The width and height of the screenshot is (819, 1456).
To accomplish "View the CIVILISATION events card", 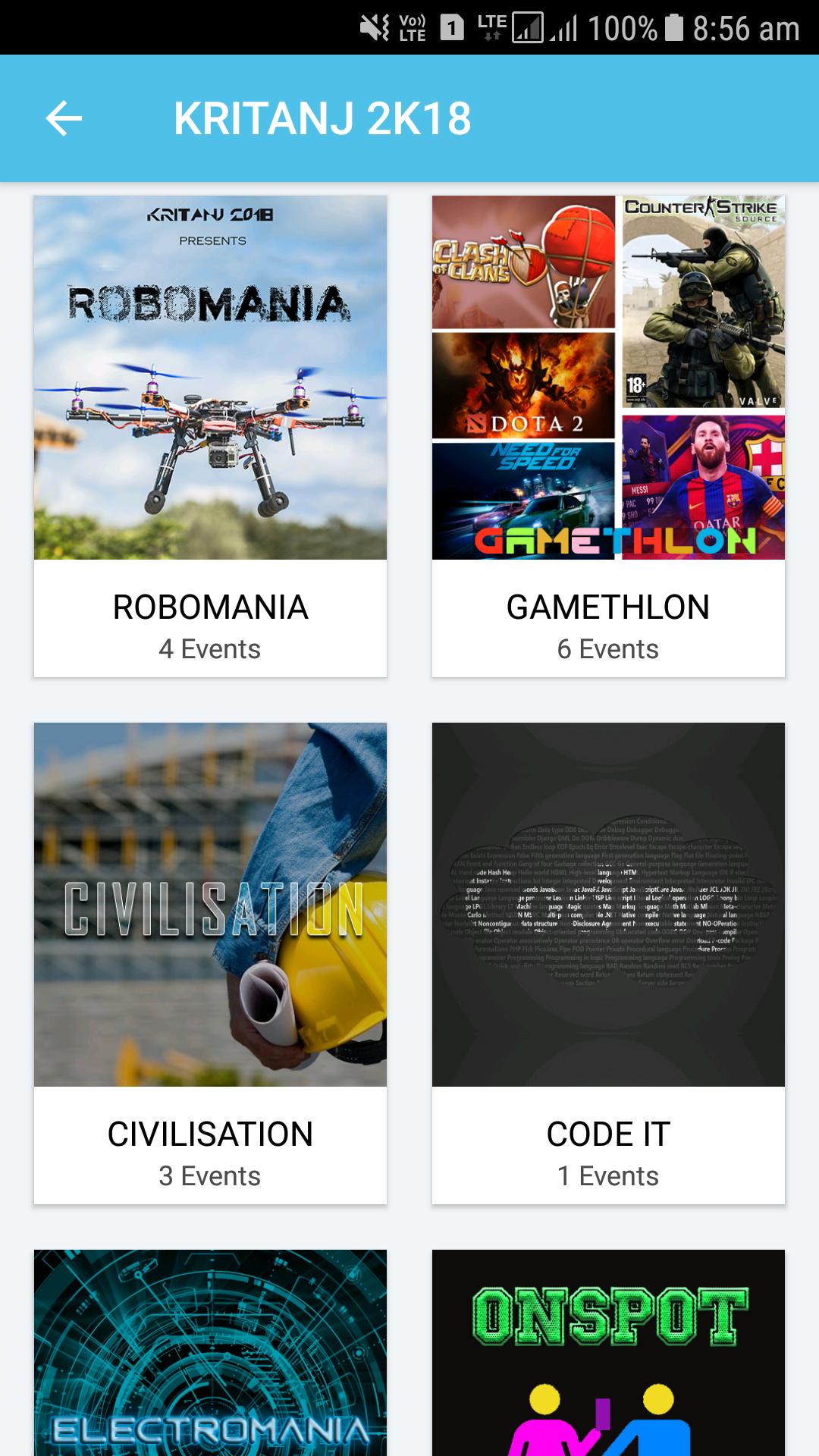I will coord(210,963).
